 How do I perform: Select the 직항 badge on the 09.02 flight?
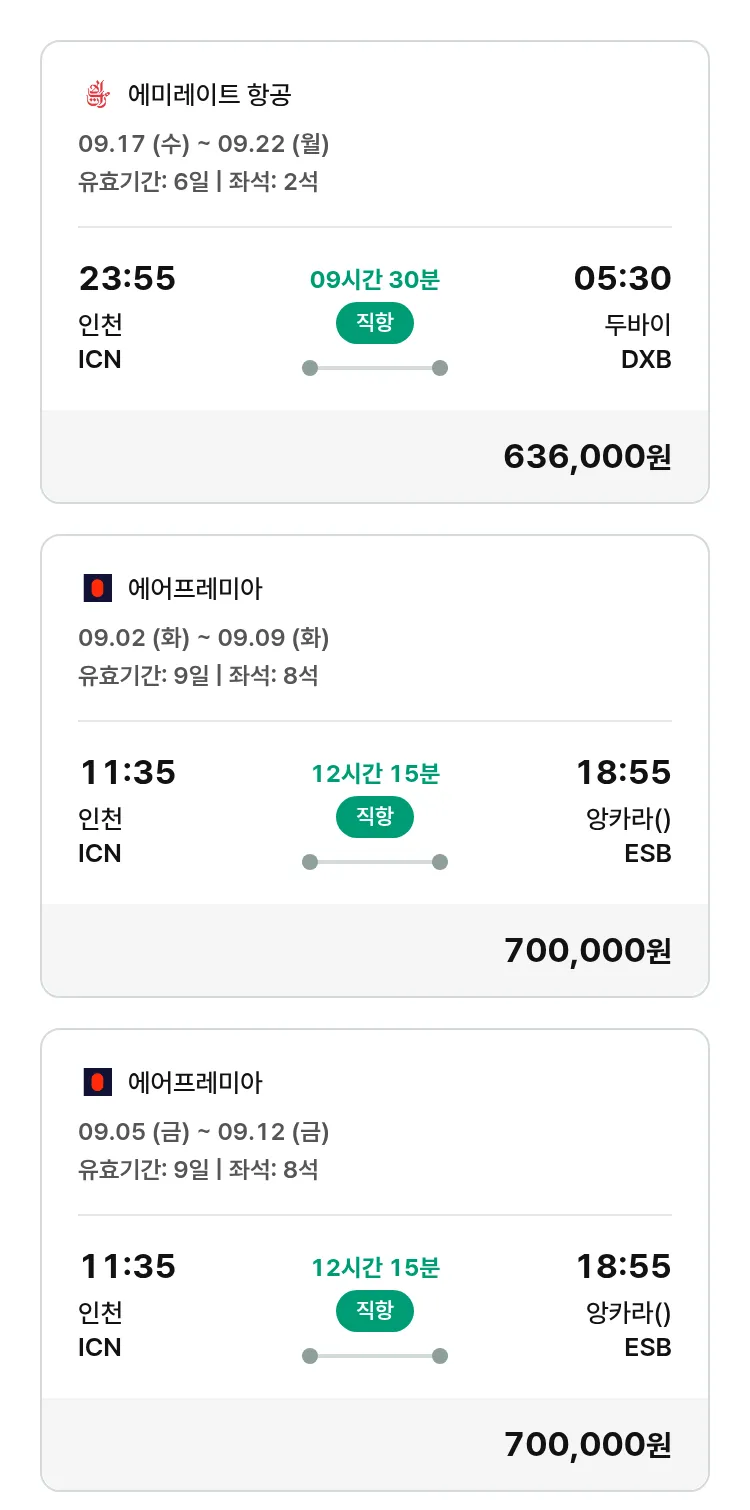coord(374,817)
